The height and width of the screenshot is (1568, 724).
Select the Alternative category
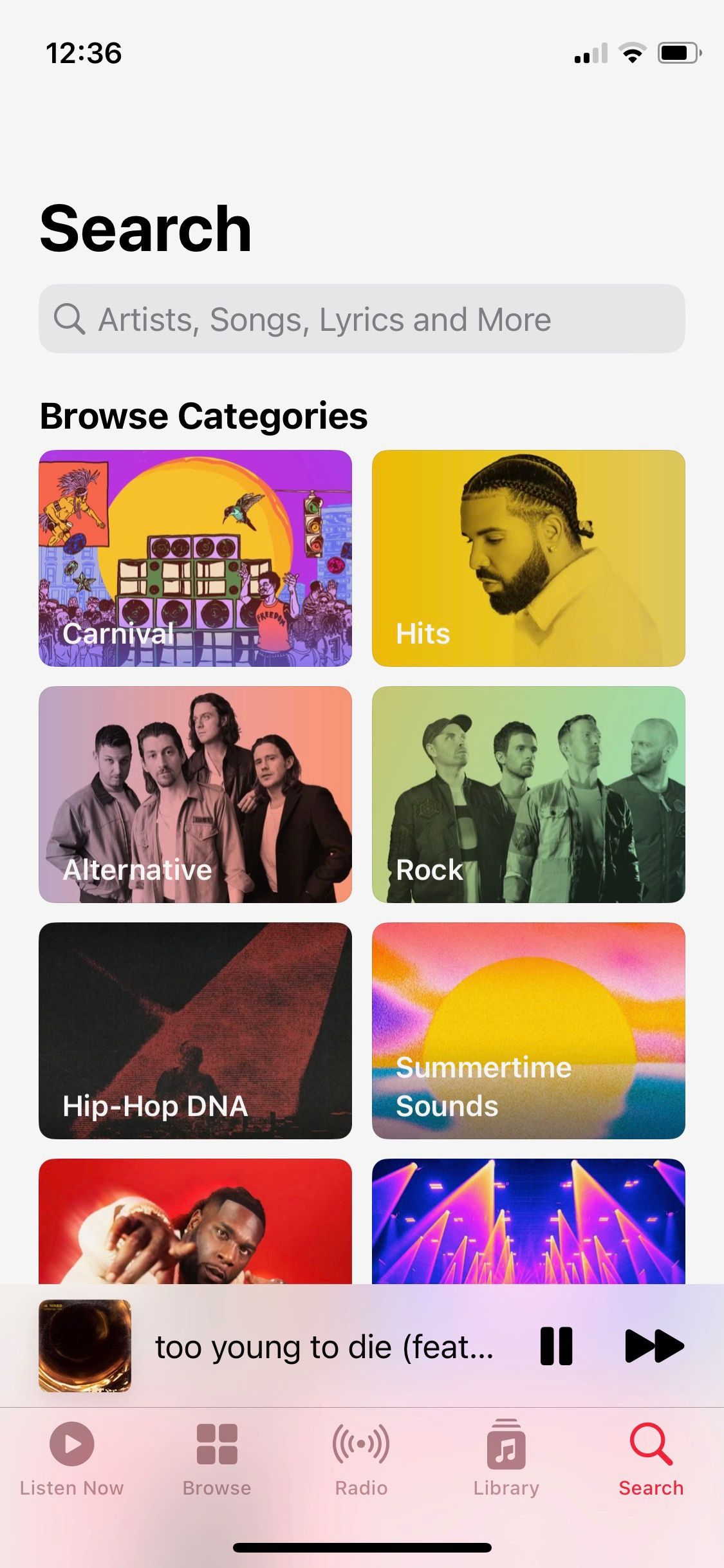click(196, 794)
